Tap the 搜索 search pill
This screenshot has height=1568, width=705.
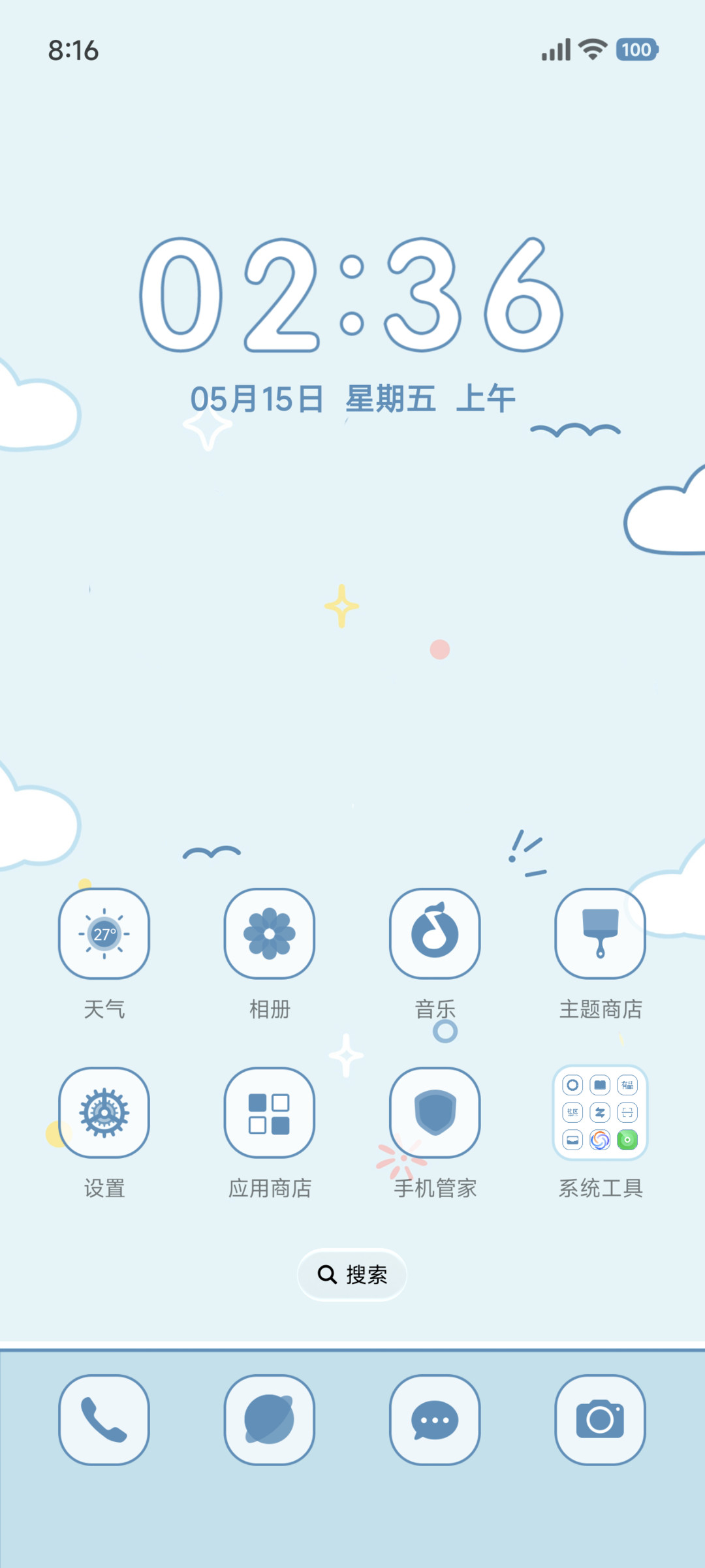click(x=352, y=1274)
